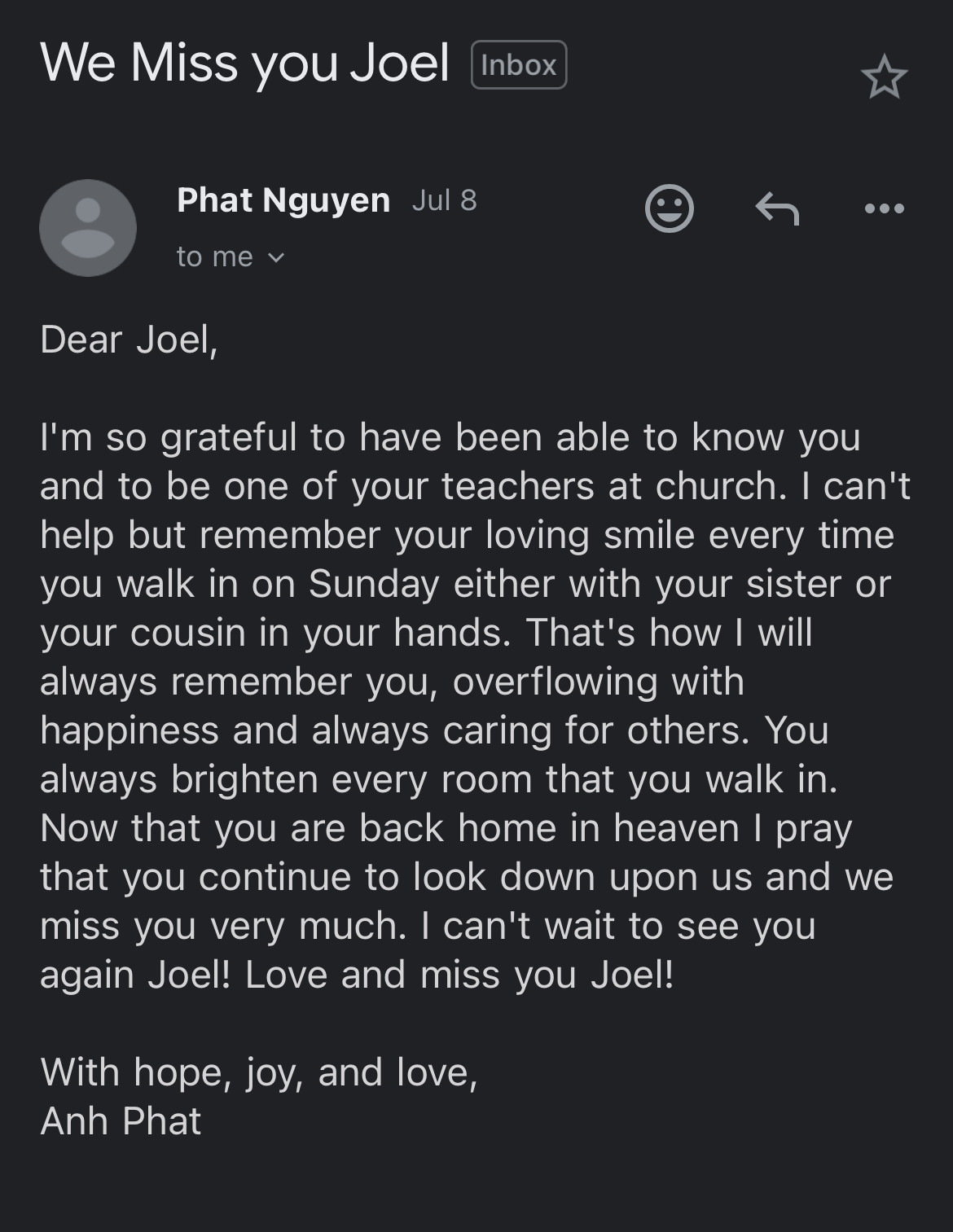Screen dimensions: 953x1232
Task: Open the message overflow menu
Action: click(x=884, y=209)
